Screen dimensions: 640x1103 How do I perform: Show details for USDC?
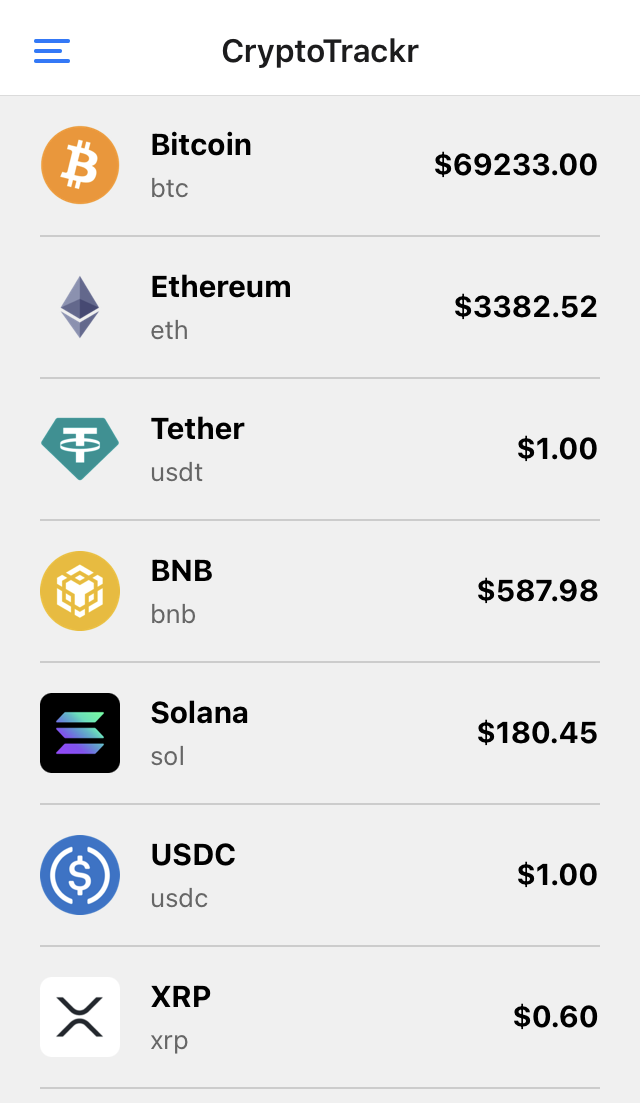[319, 876]
